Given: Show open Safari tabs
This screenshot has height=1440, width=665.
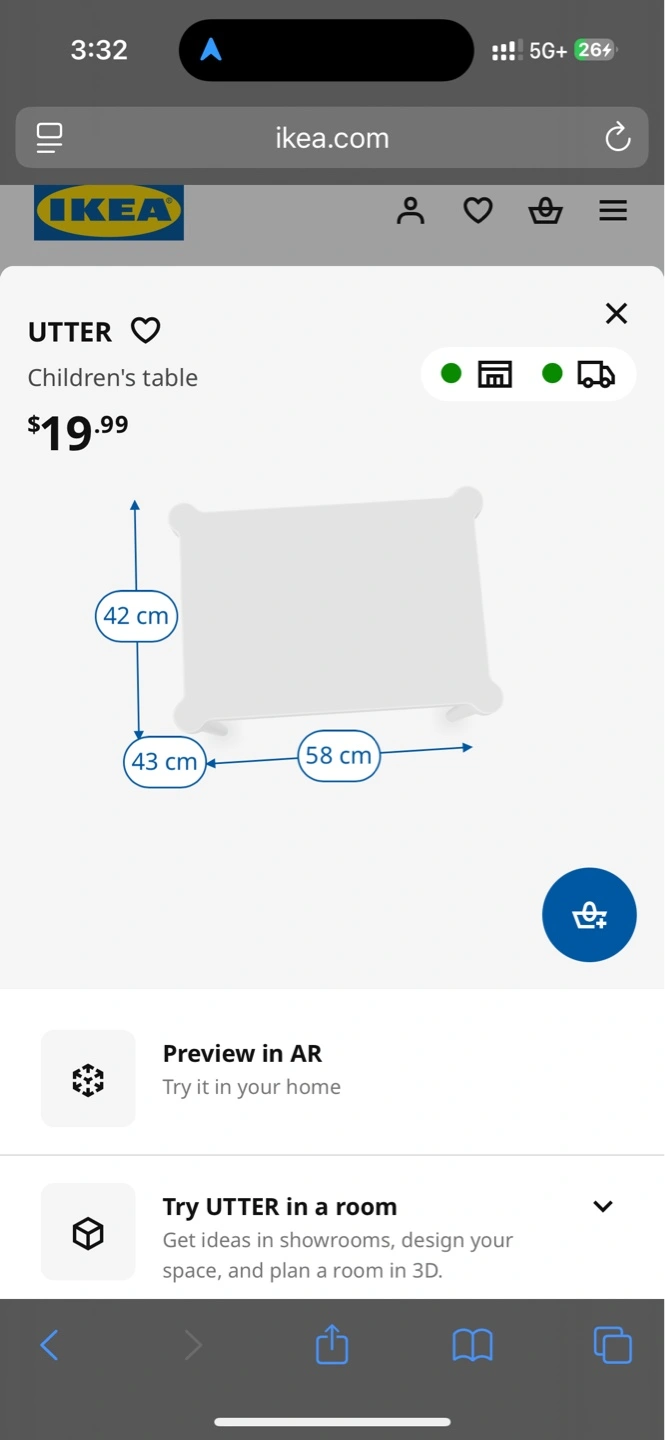Looking at the screenshot, I should coord(613,1345).
